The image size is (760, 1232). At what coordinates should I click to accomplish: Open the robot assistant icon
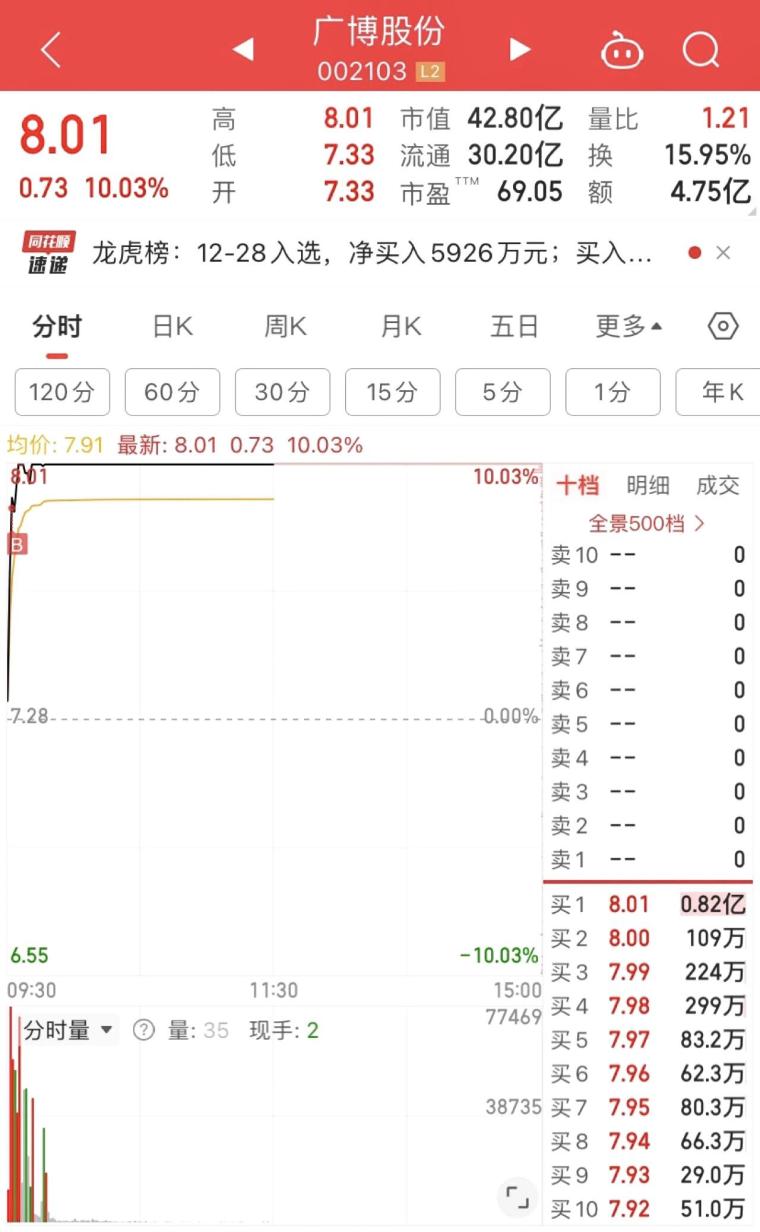(x=622, y=49)
